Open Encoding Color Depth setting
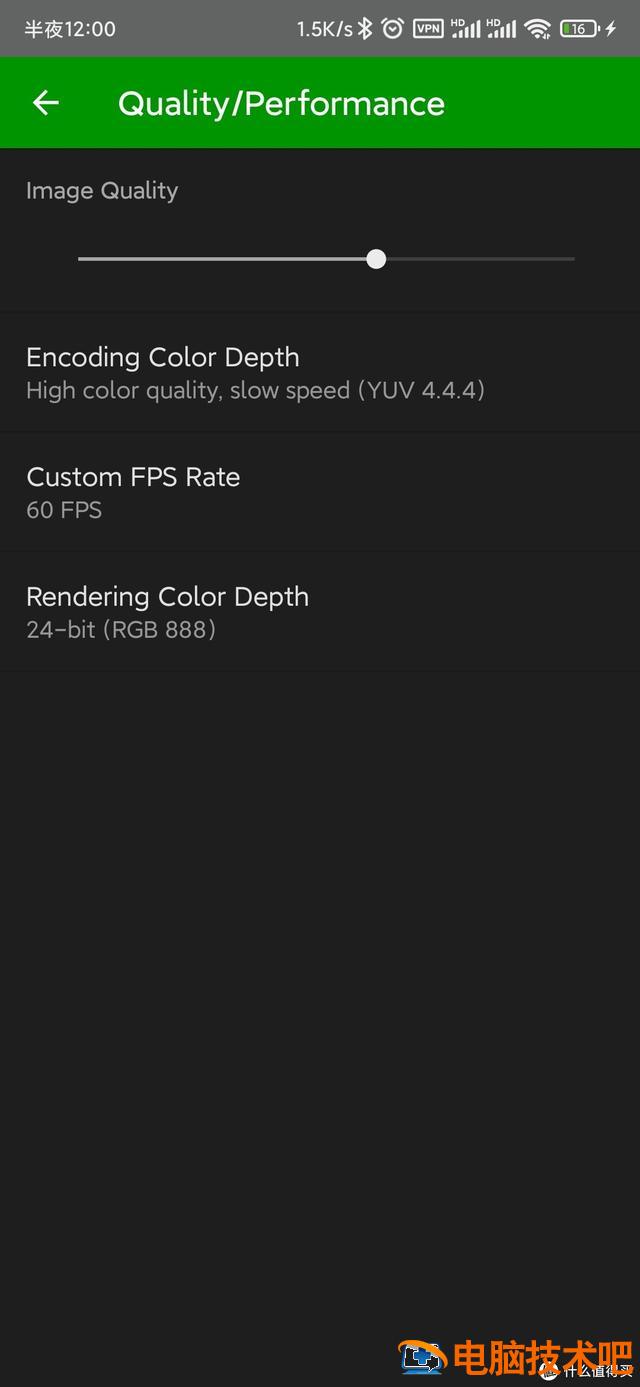The width and height of the screenshot is (640, 1387). [x=255, y=373]
